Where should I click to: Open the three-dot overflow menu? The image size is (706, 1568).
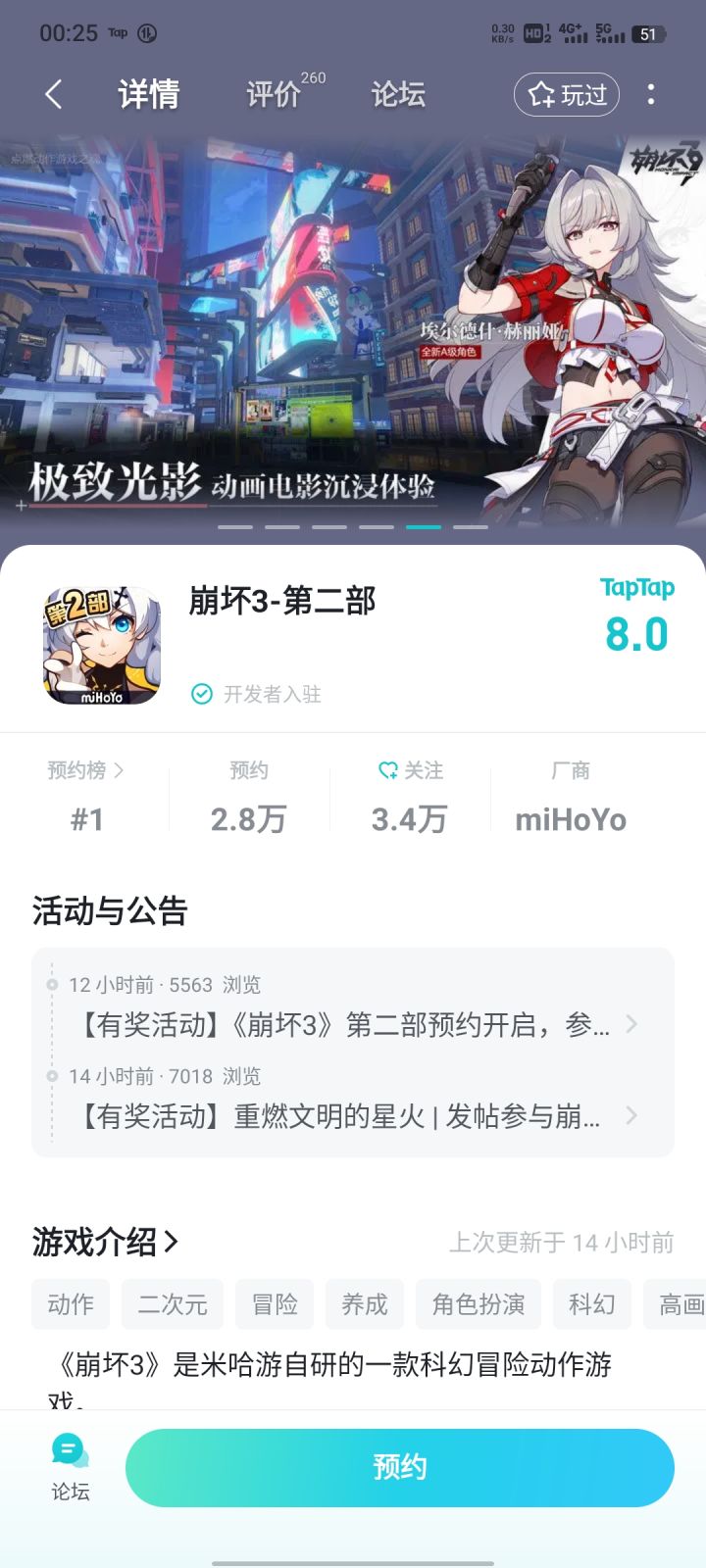pos(650,94)
